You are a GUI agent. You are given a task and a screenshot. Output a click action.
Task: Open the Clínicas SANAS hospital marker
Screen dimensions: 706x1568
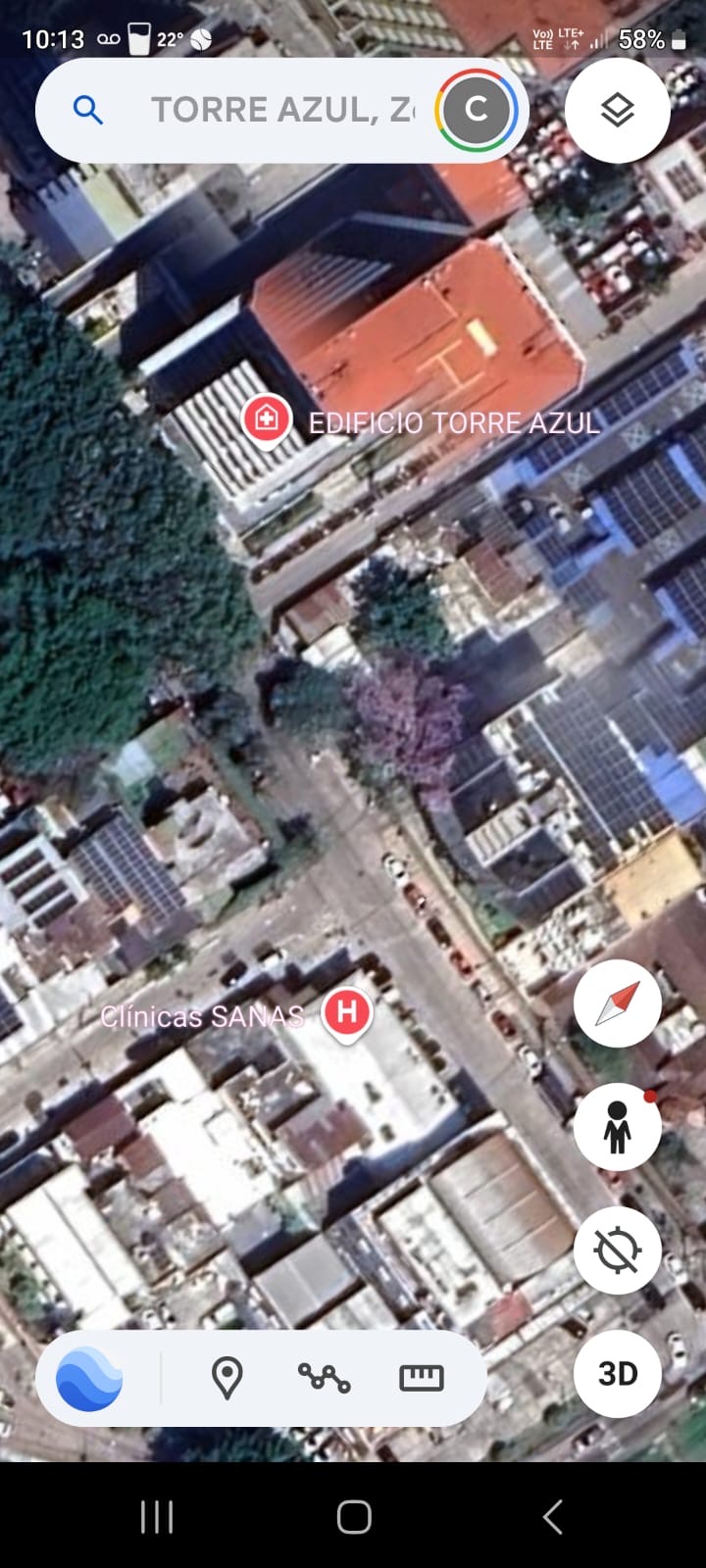347,1010
